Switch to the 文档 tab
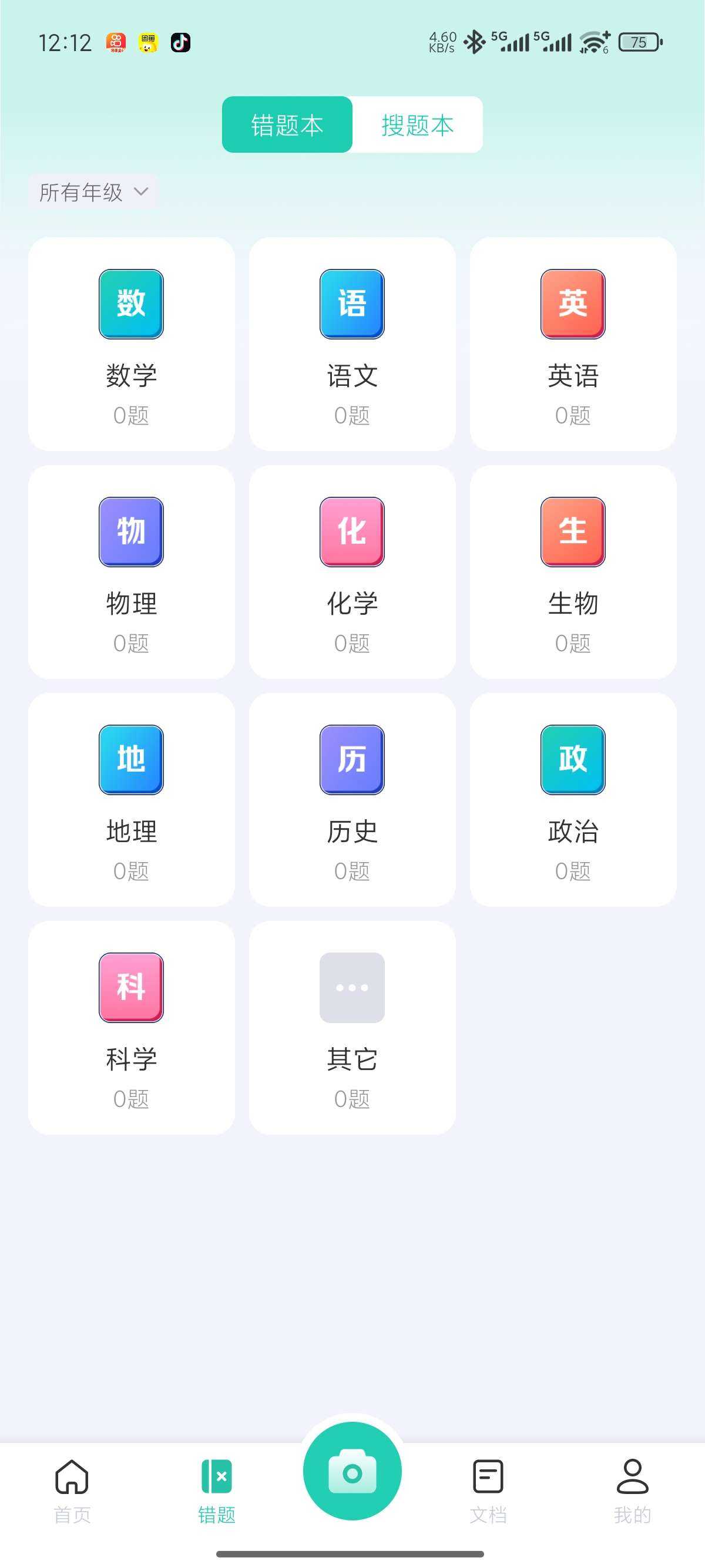This screenshot has height=1568, width=705. coord(488,1490)
